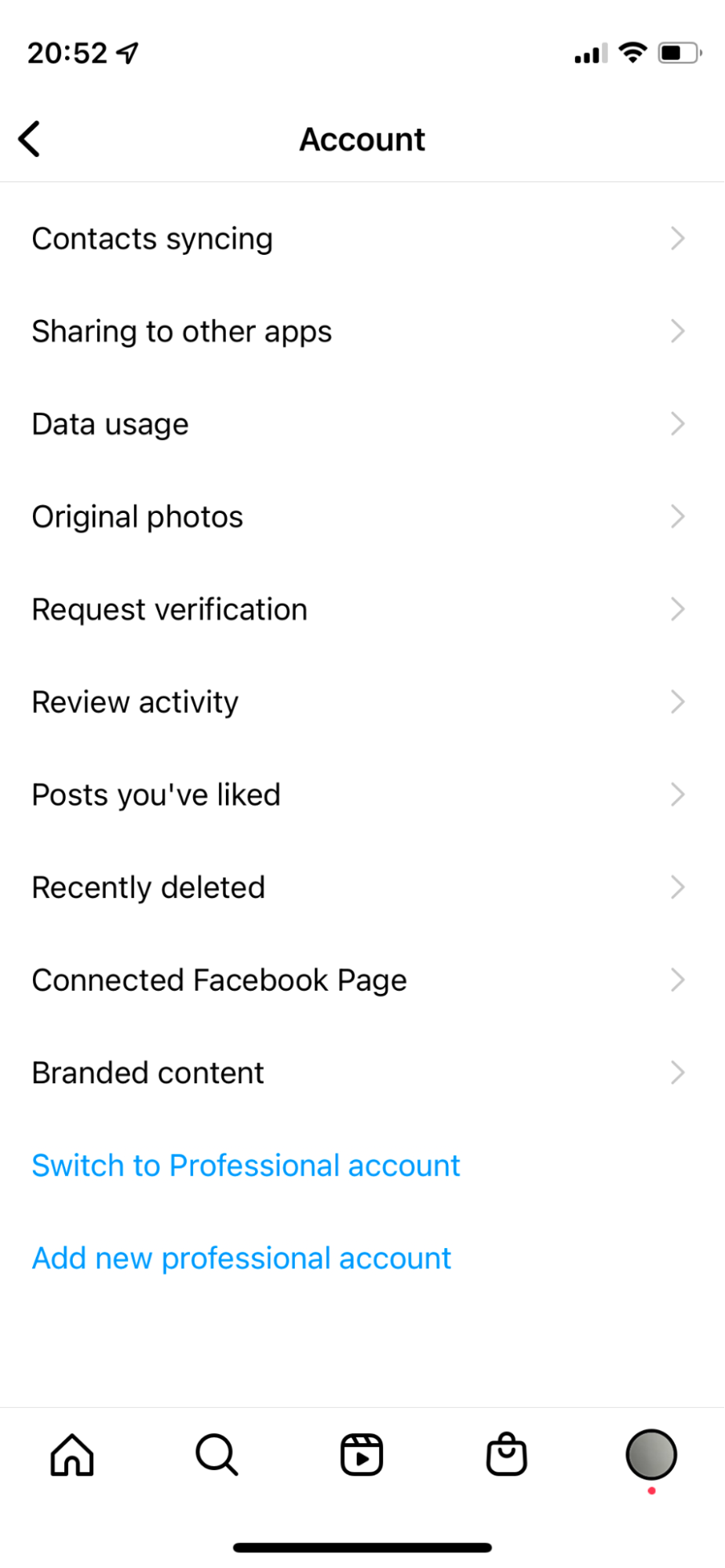Tap Switch to Professional account
The width and height of the screenshot is (725, 1568).
(246, 1166)
